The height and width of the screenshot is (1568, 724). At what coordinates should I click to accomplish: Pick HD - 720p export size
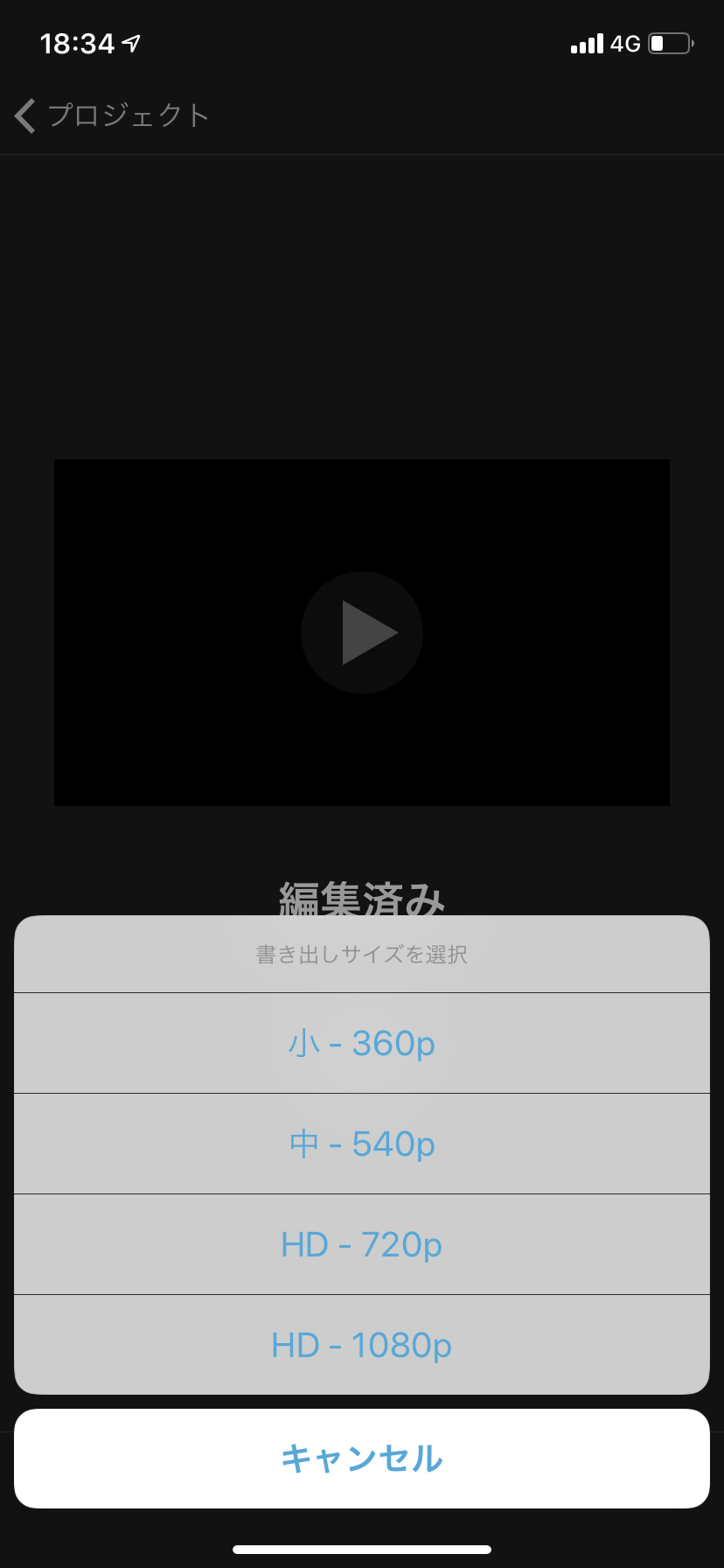[362, 1244]
